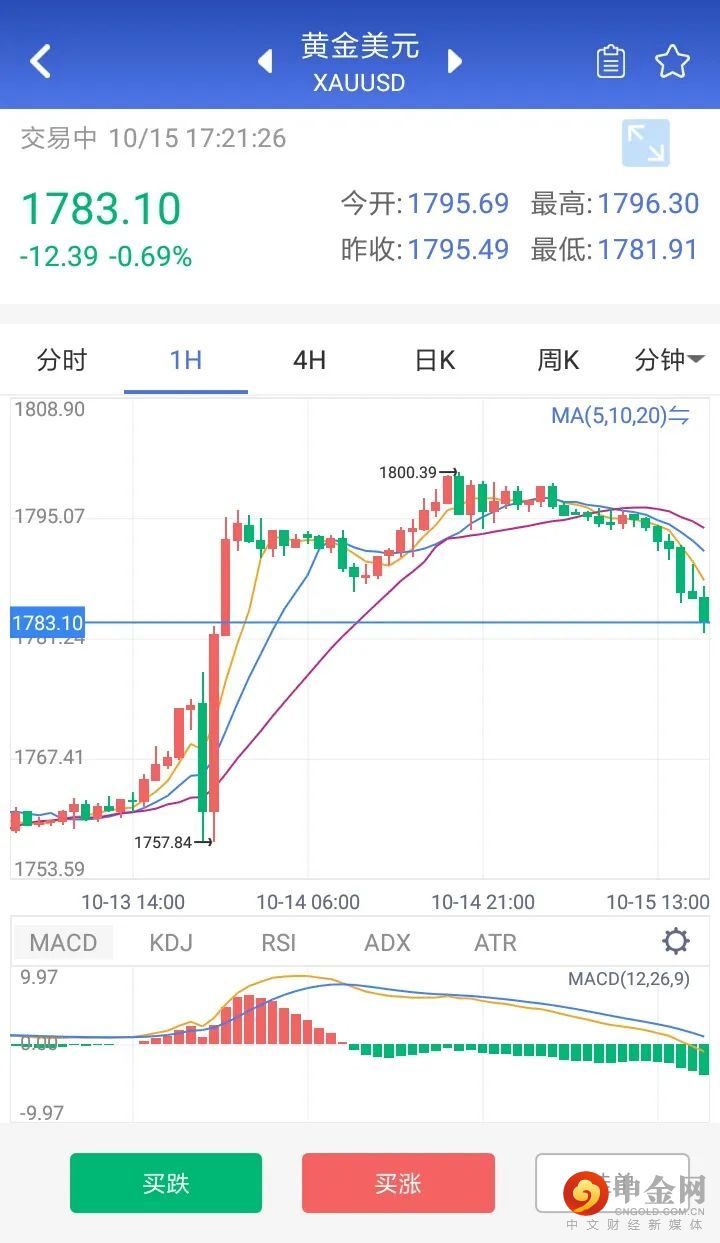Viewport: 720px width, 1243px height.
Task: Select the KDJ indicator
Action: tap(170, 942)
